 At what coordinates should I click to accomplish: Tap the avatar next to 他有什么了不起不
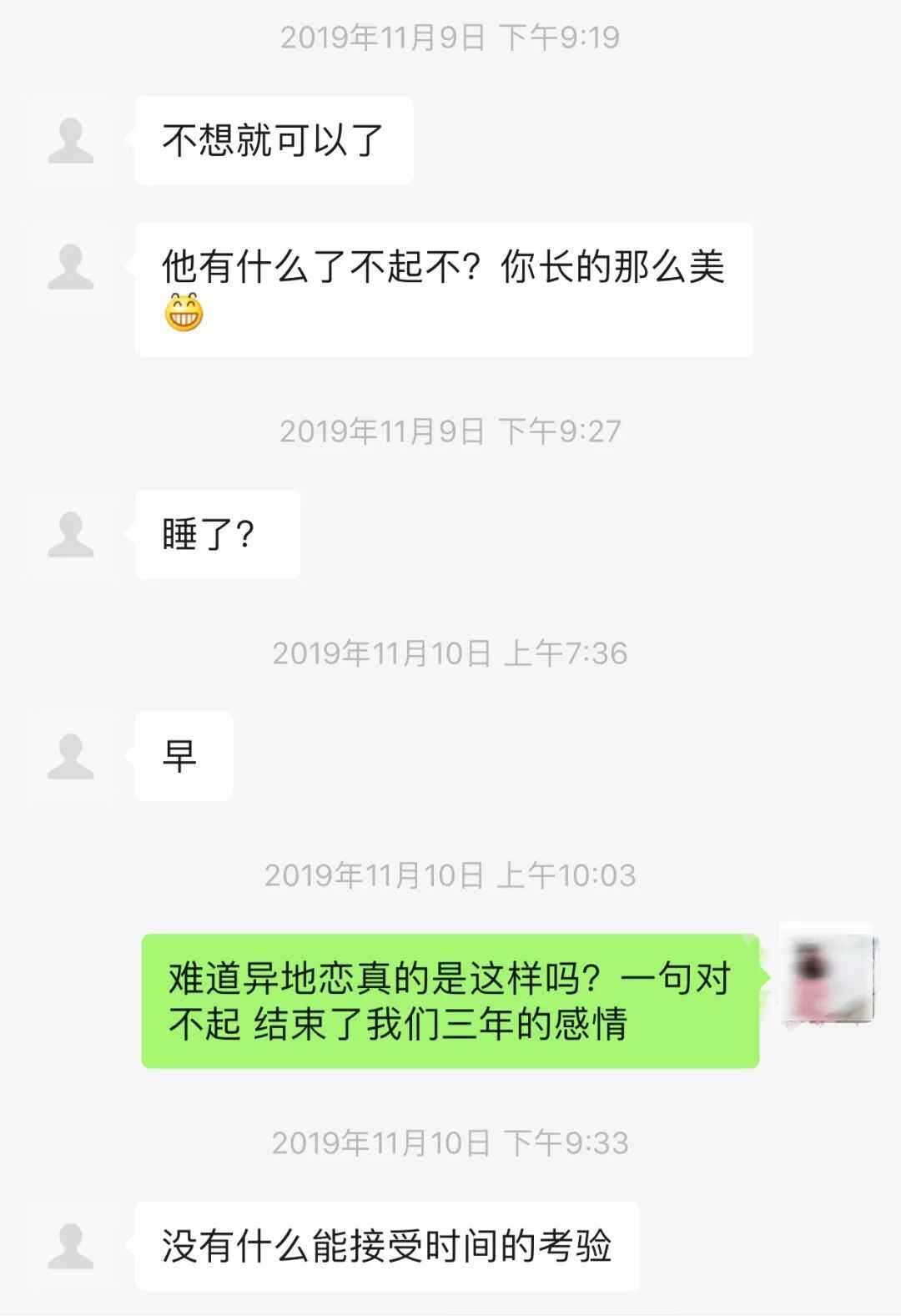[71, 267]
